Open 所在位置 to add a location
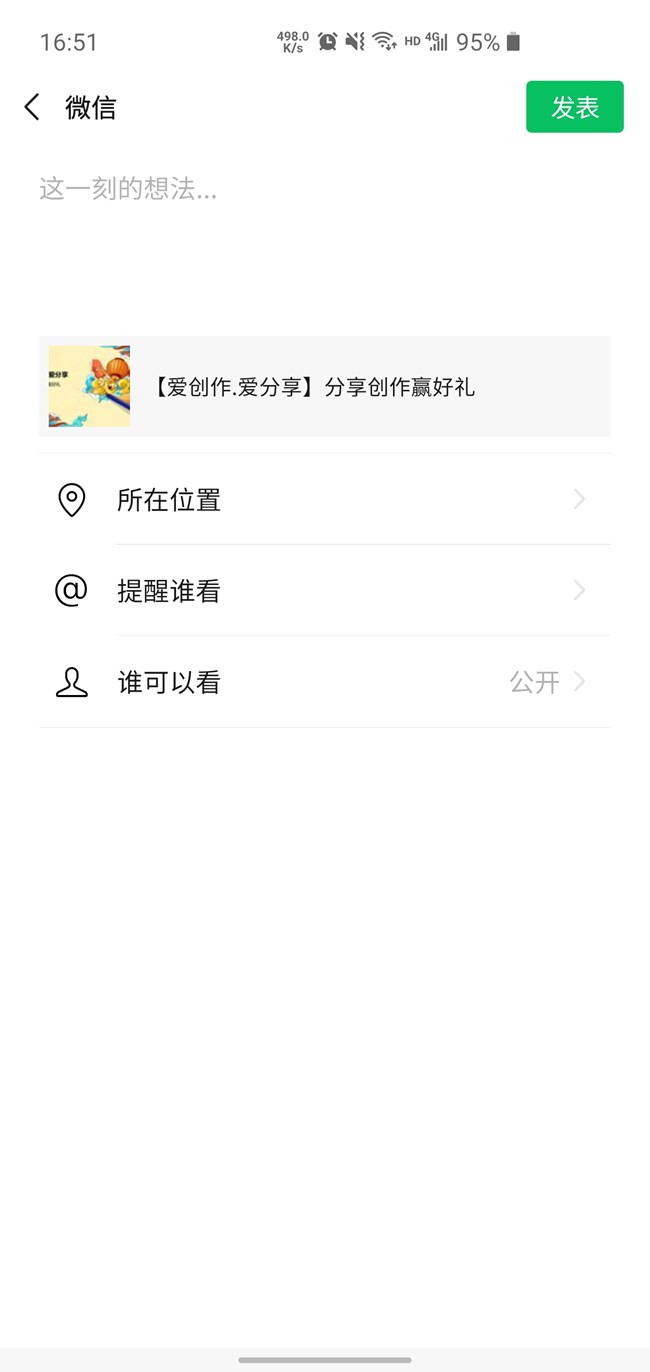 click(x=324, y=499)
